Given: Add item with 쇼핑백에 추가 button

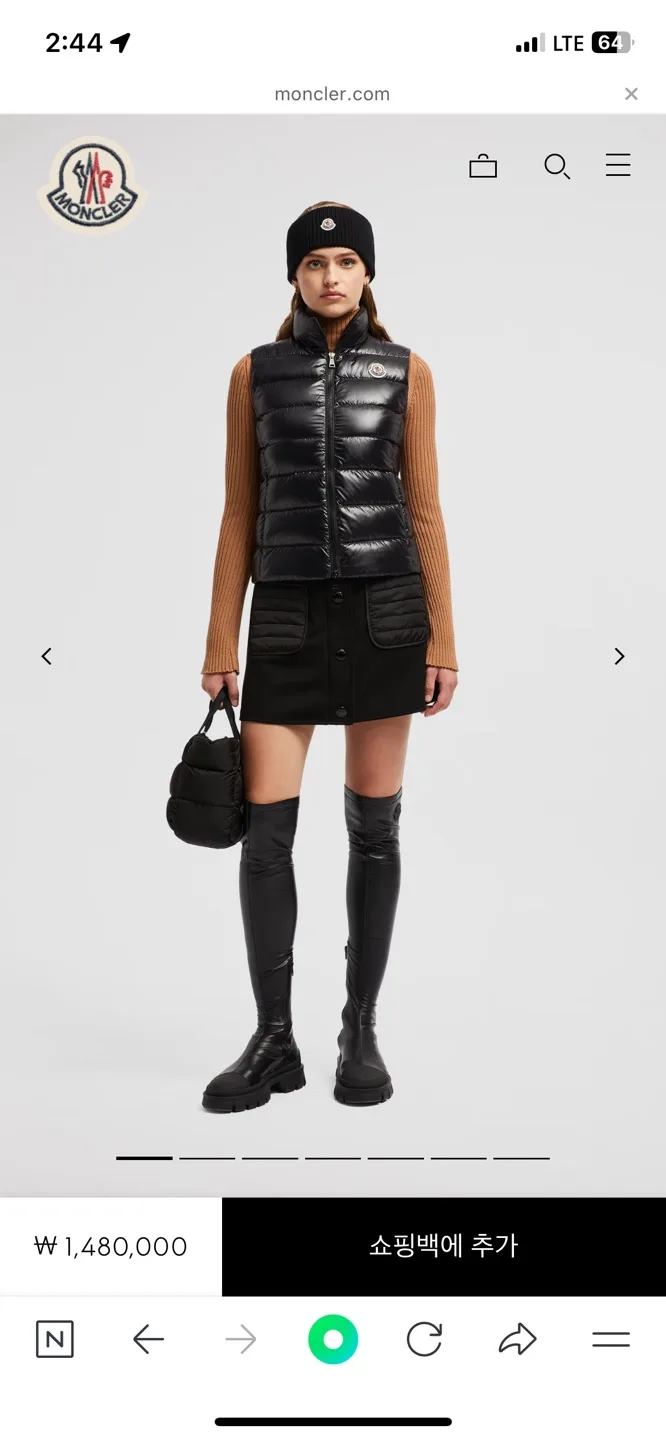Looking at the screenshot, I should click(443, 1246).
